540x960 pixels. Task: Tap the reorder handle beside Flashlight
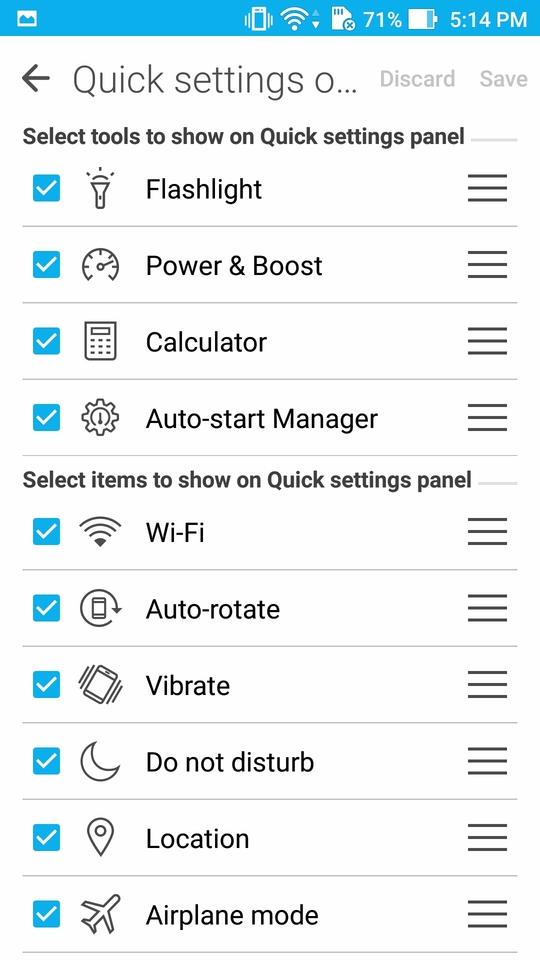click(487, 188)
